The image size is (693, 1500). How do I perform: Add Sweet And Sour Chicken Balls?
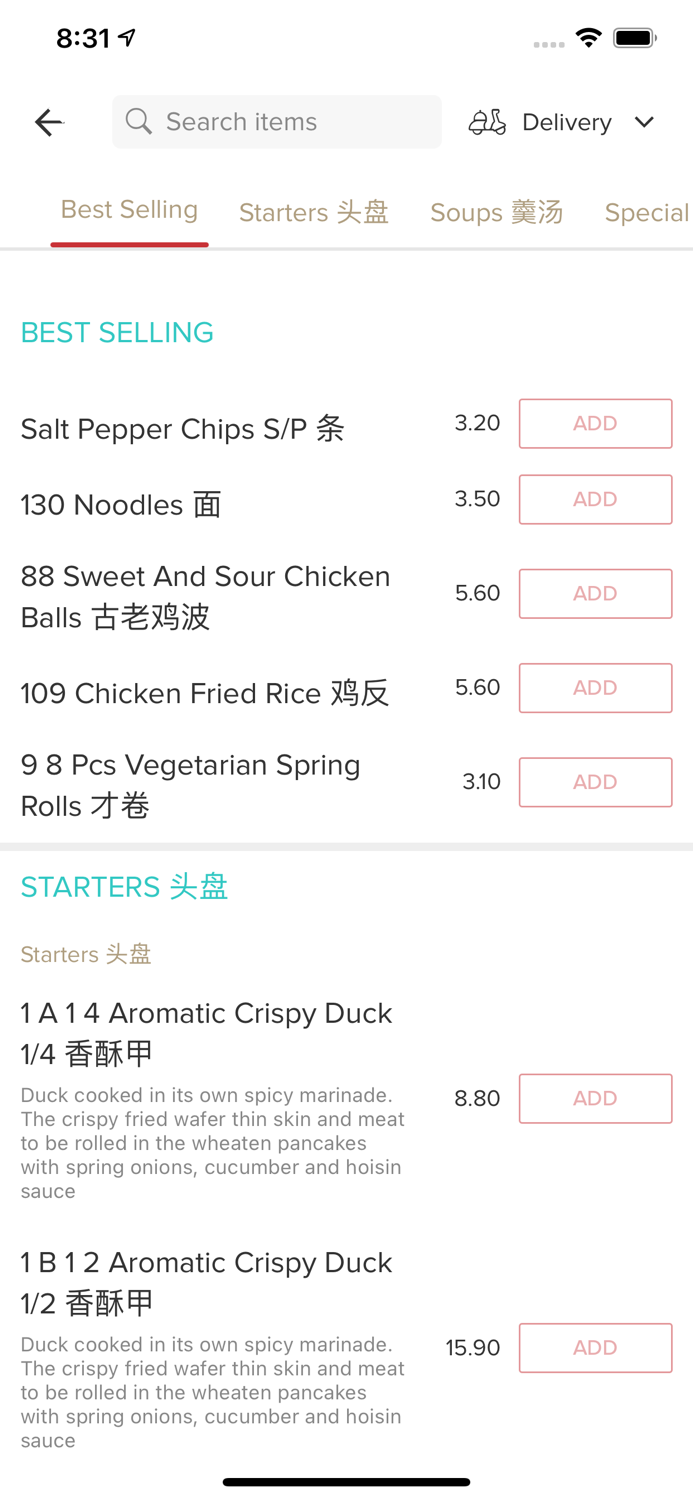(x=595, y=594)
